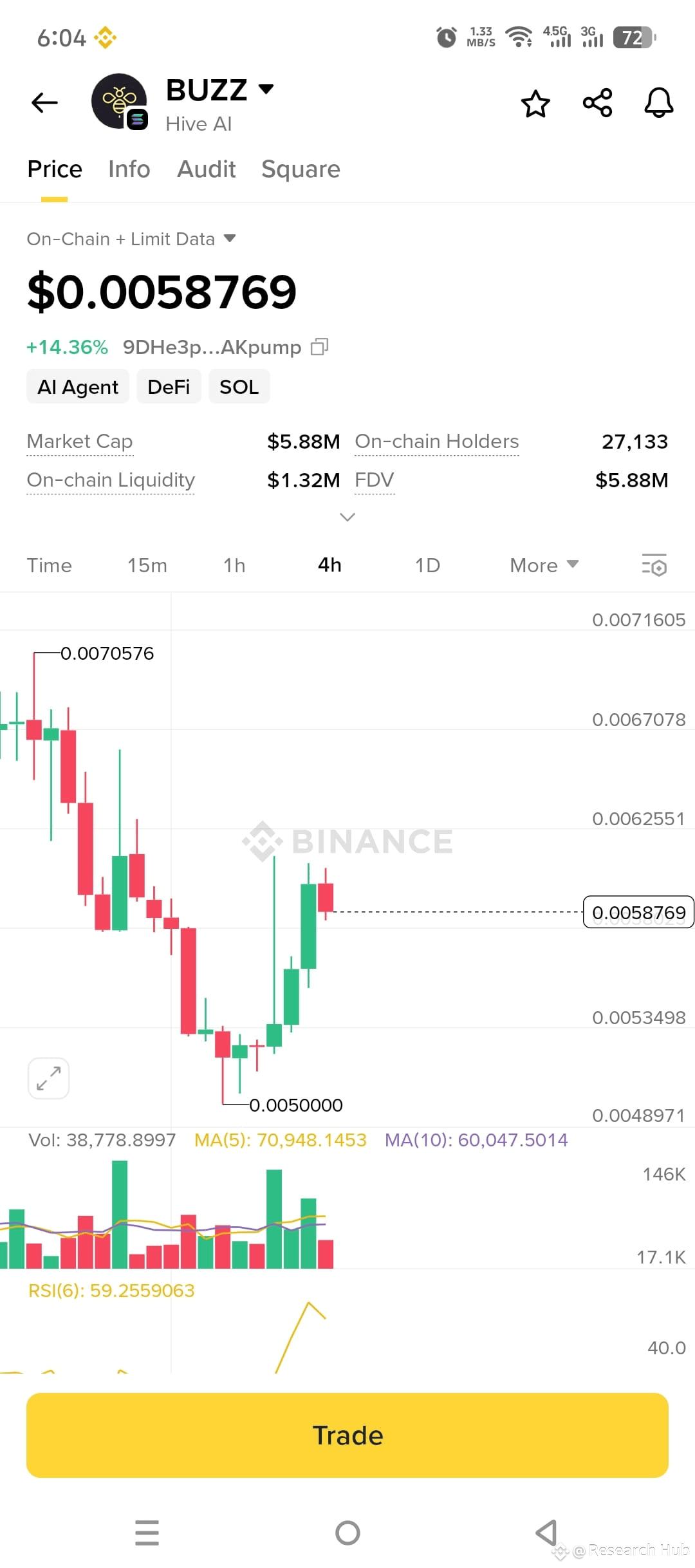Open the BUZZ token logo
The image size is (695, 1568).
[x=119, y=102]
